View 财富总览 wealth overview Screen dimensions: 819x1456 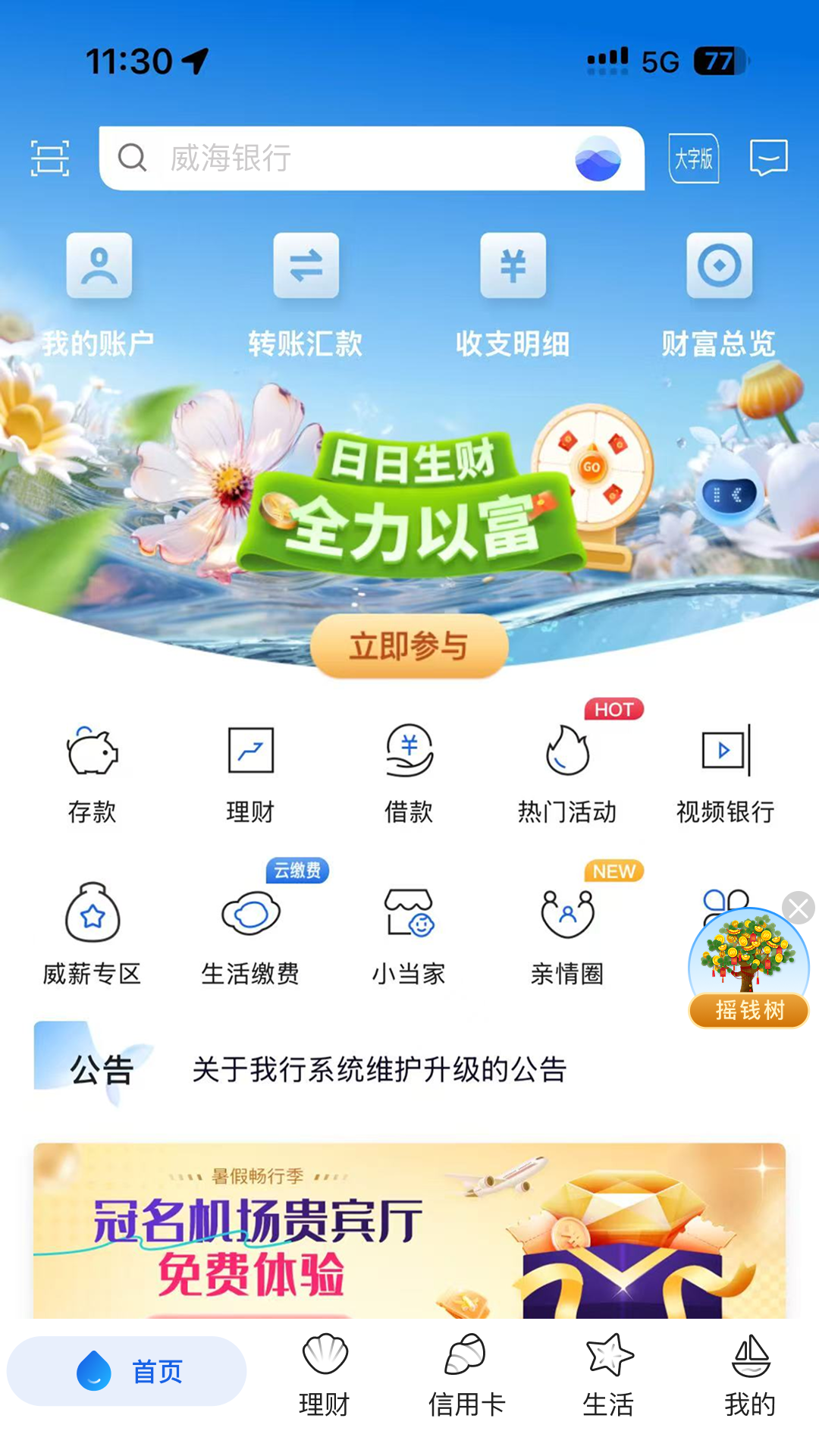(x=720, y=291)
